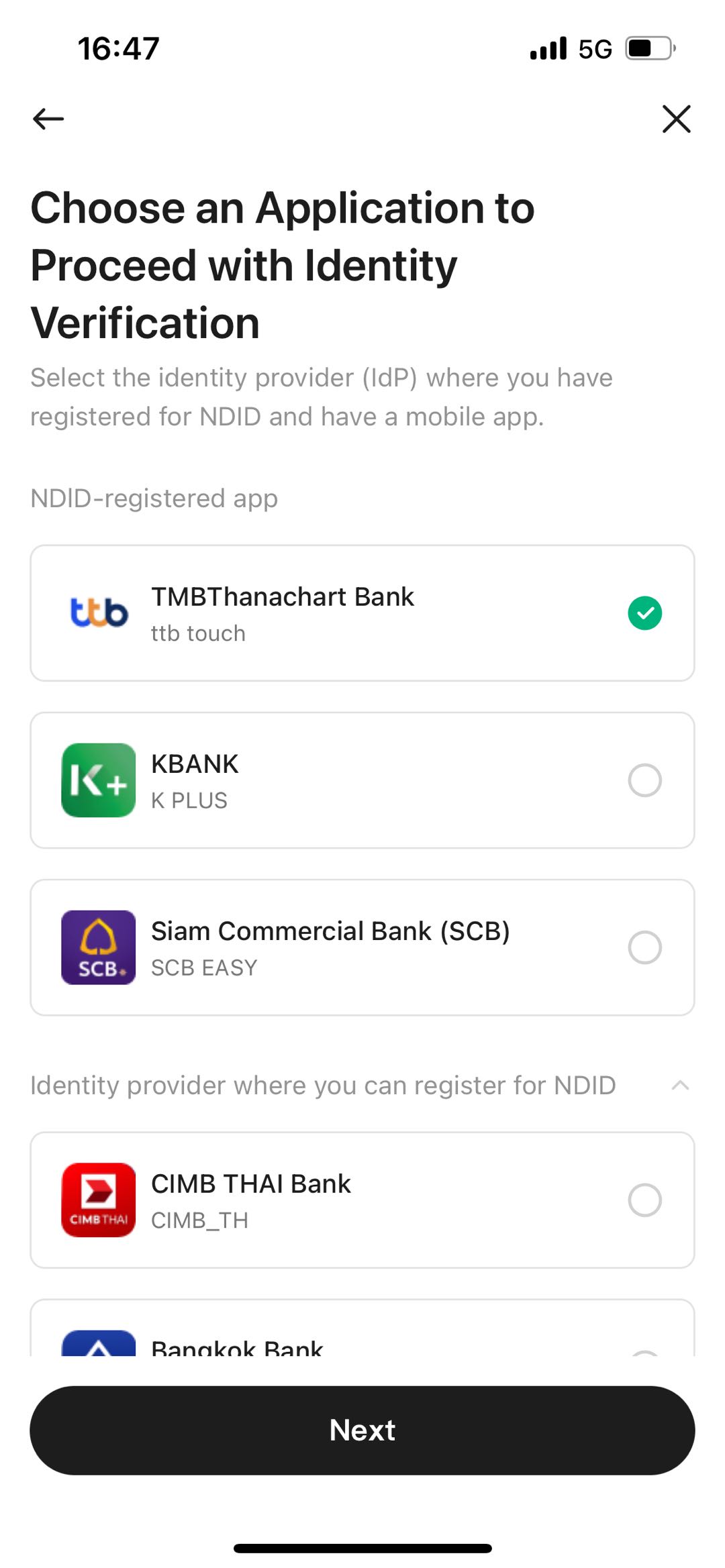This screenshot has height=1568, width=725.
Task: Select Siam Commercial Bank SCB EASY
Action: tap(362, 947)
